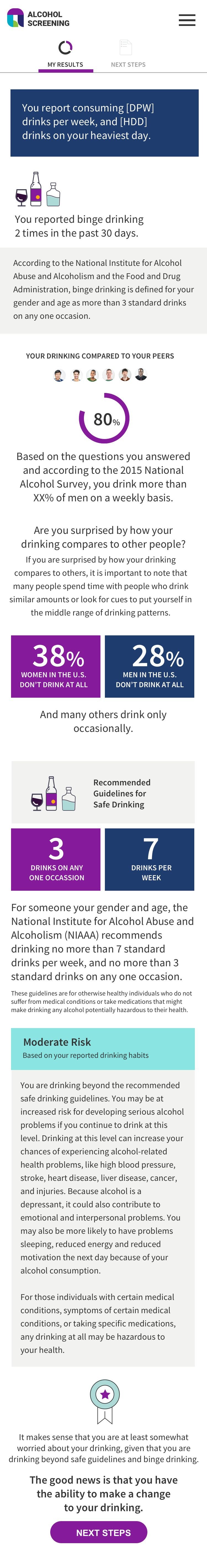Image resolution: width=207 pixels, height=1568 pixels.
Task: Open the hamburger menu
Action: (x=187, y=20)
